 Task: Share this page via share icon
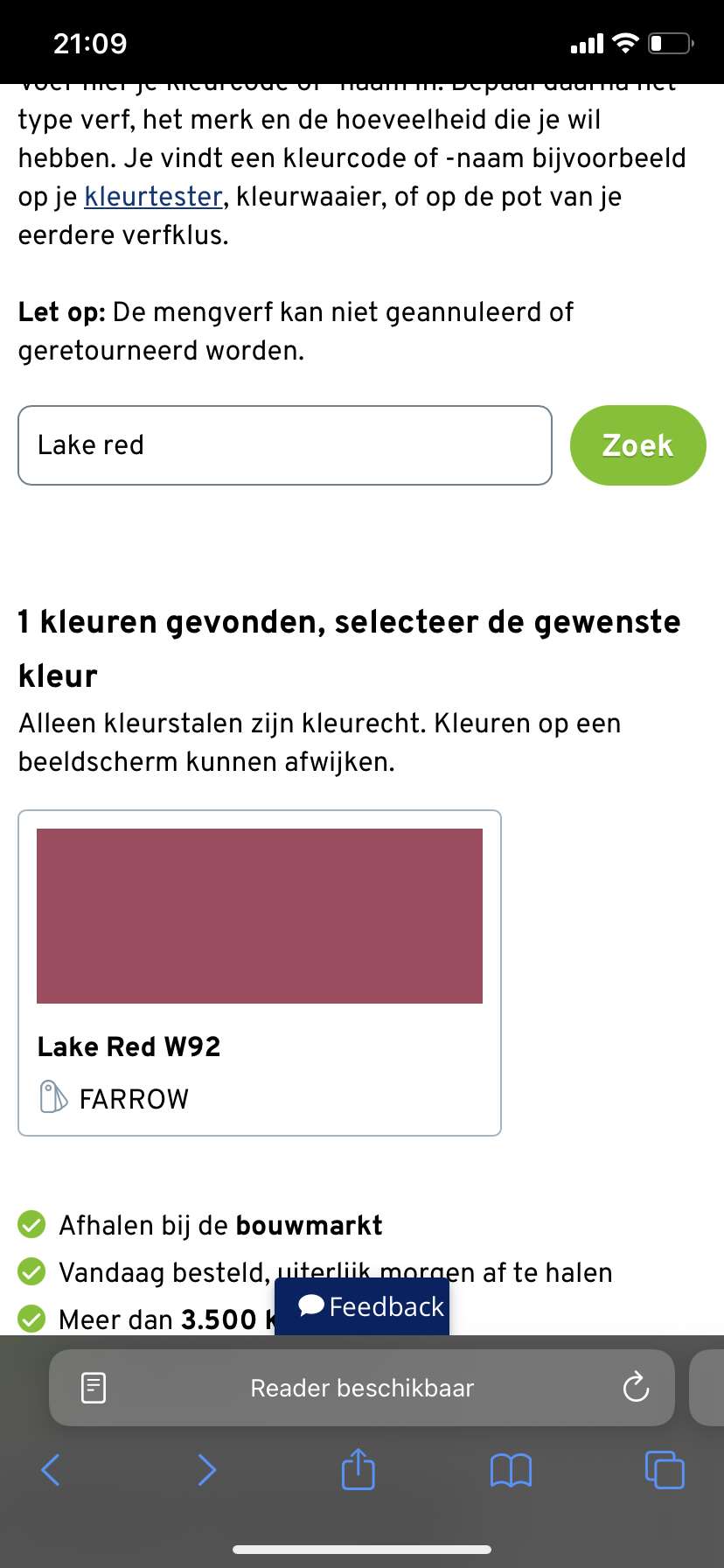click(x=358, y=1468)
